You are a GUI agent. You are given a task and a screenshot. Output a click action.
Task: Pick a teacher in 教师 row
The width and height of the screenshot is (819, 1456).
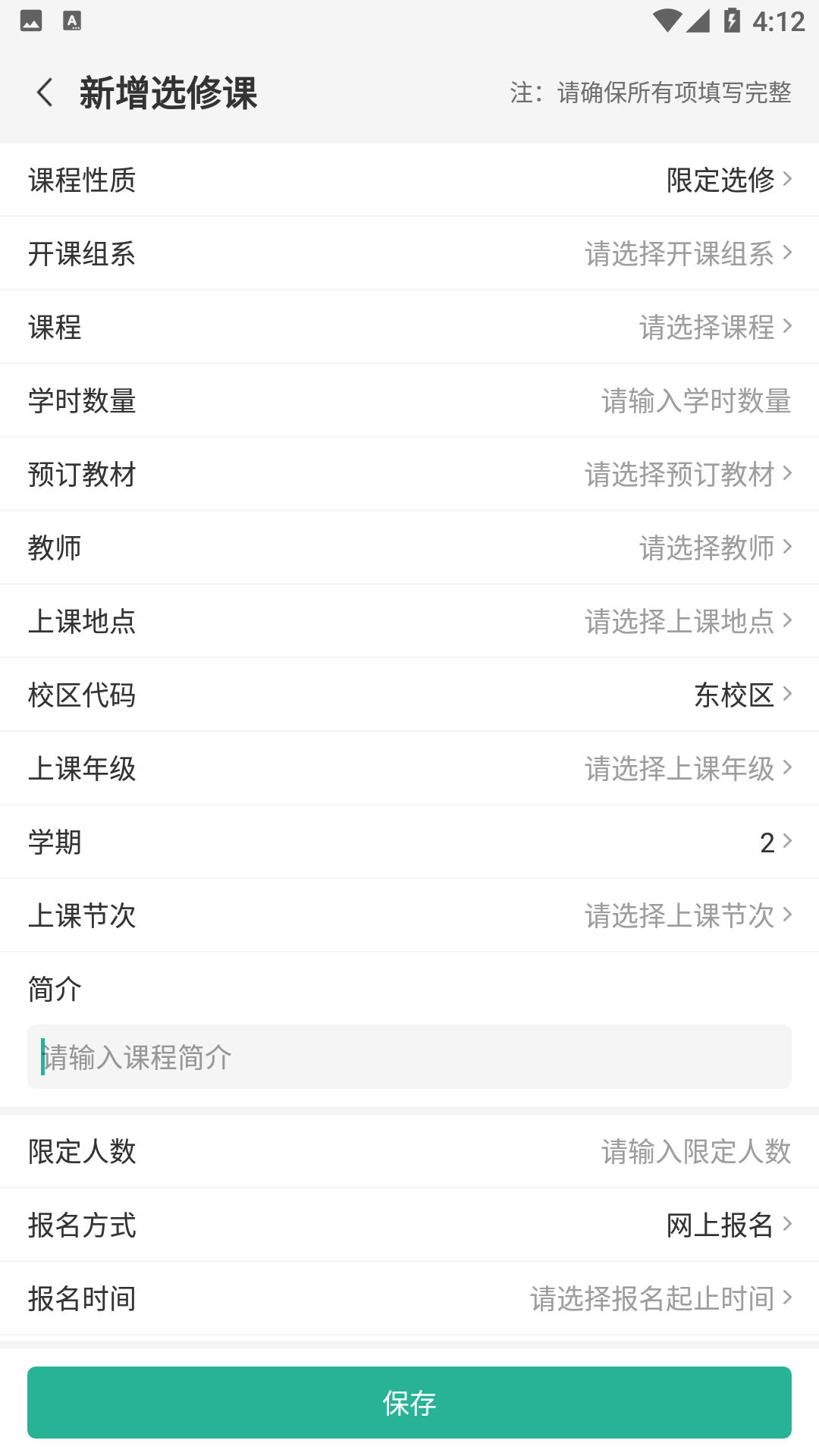714,548
